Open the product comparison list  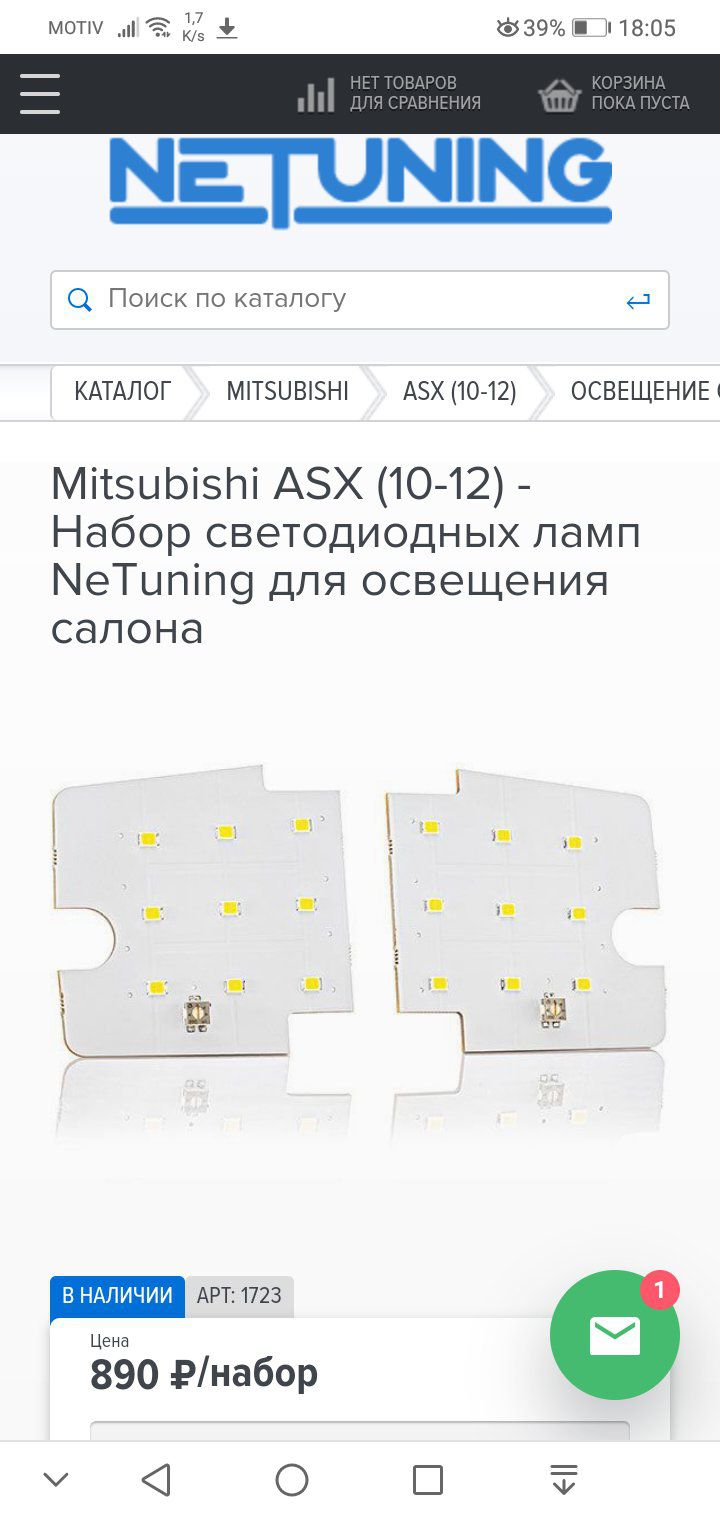click(389, 94)
